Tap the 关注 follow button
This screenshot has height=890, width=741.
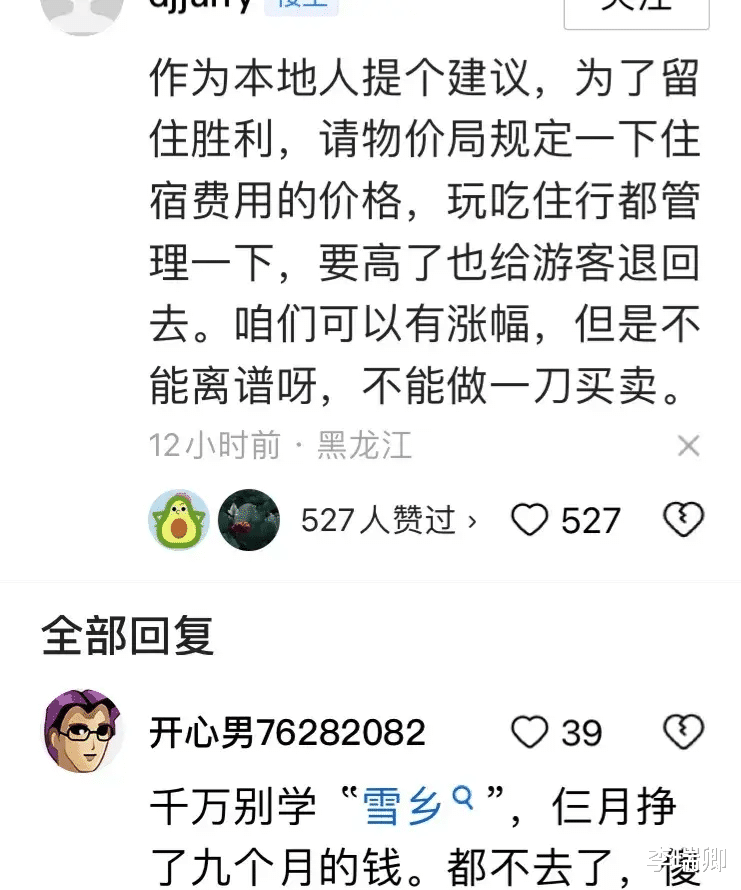click(636, 10)
